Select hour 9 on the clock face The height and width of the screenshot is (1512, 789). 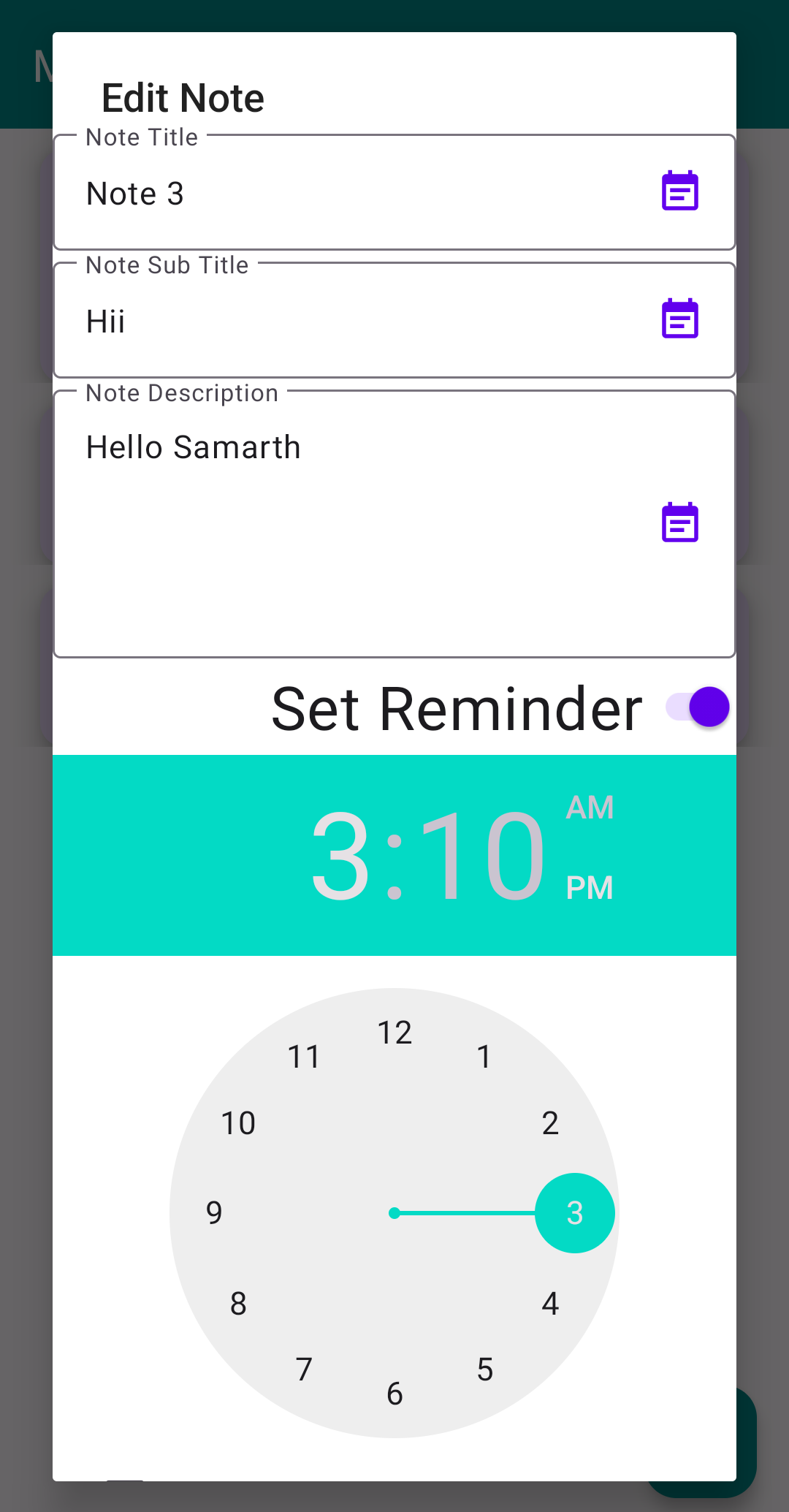coord(213,1212)
